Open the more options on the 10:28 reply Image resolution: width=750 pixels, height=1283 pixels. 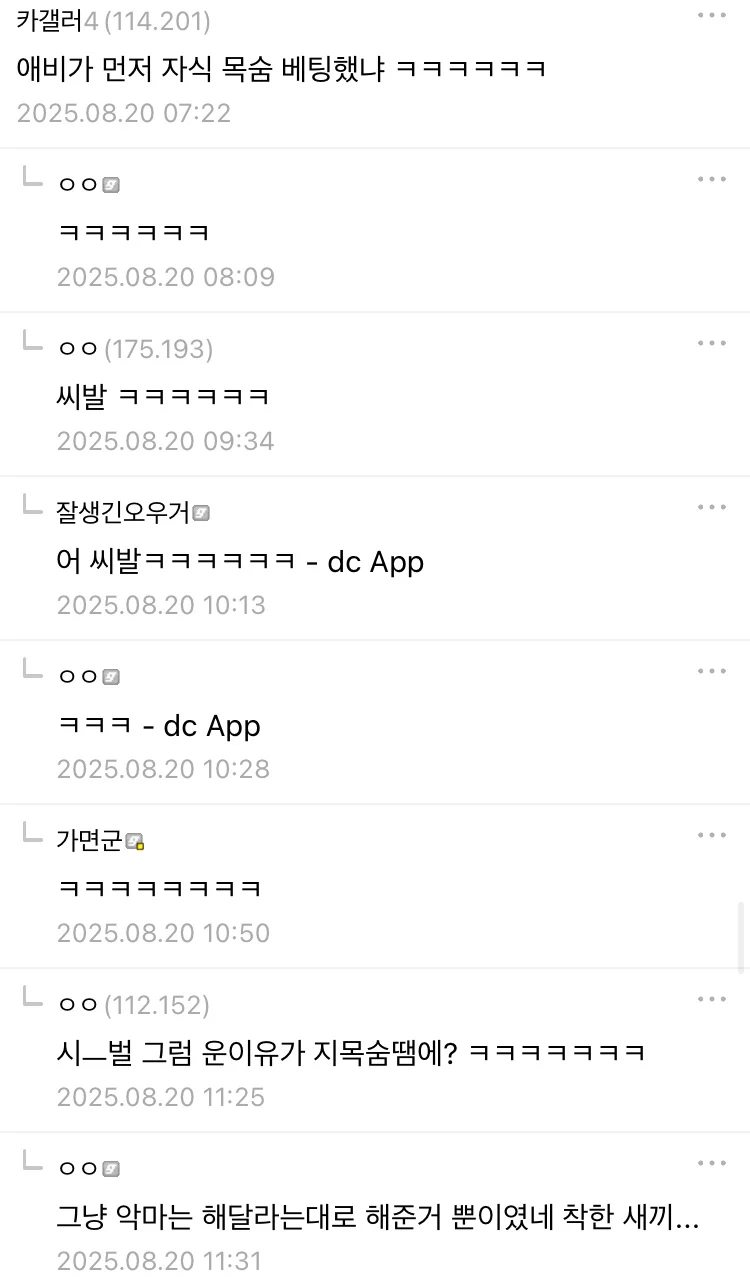(712, 671)
